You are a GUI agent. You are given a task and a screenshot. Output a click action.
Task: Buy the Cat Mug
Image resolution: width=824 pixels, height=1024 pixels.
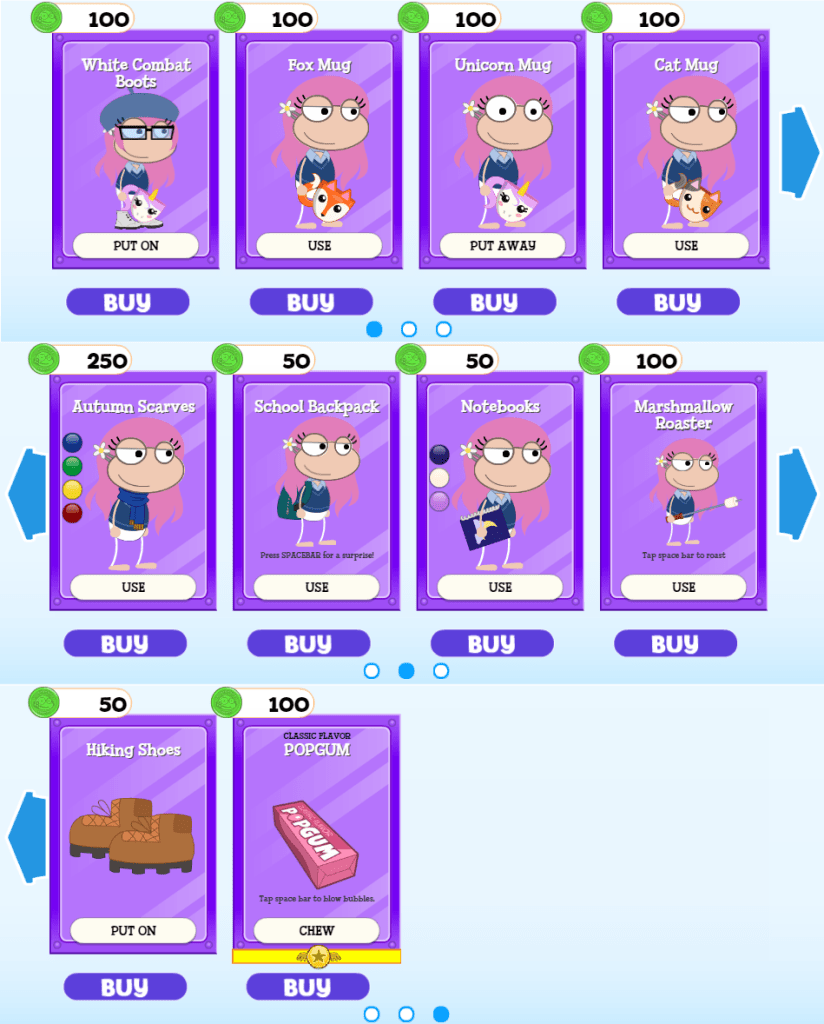(678, 302)
